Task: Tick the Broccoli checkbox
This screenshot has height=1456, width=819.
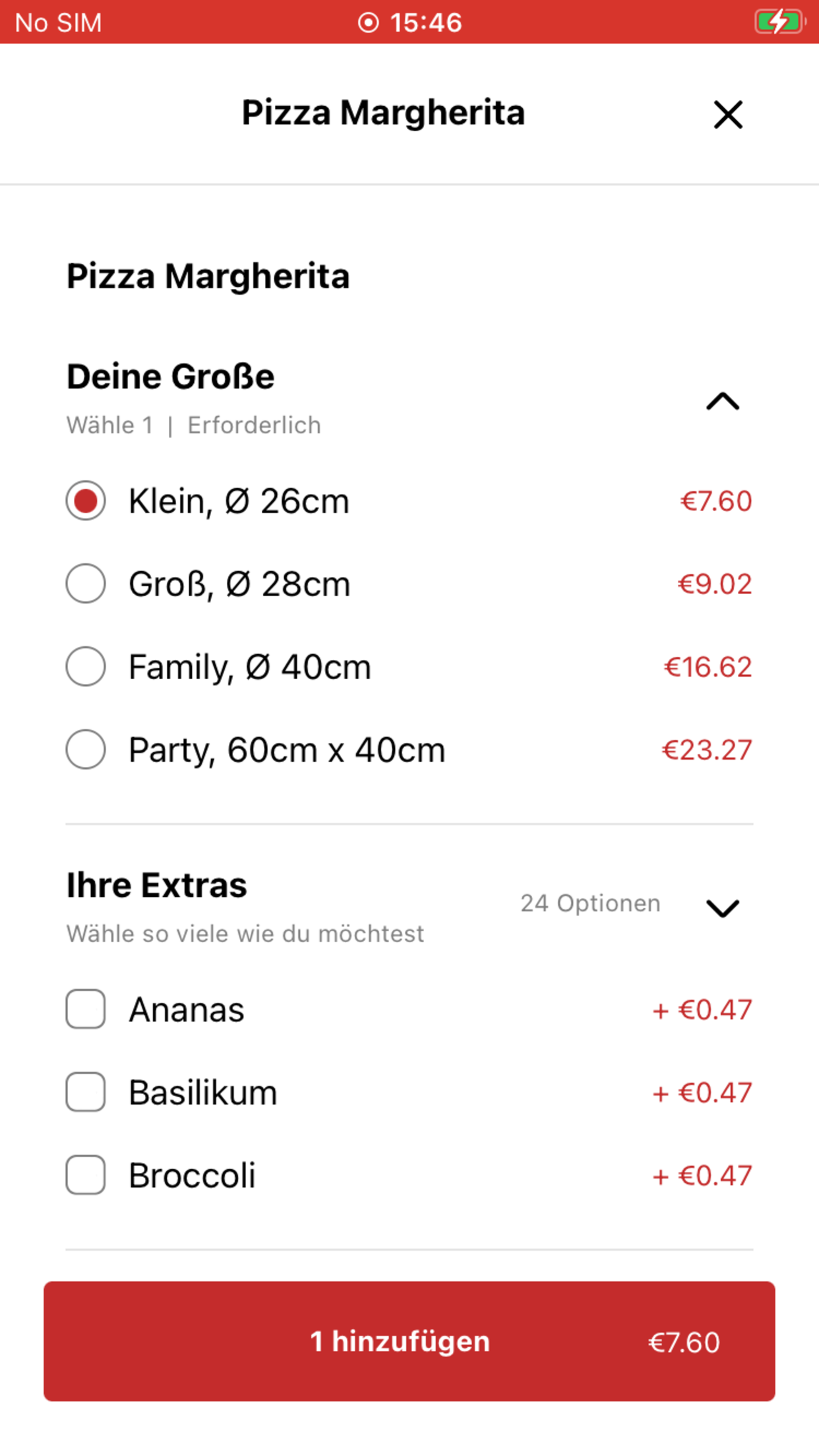Action: [86, 1175]
